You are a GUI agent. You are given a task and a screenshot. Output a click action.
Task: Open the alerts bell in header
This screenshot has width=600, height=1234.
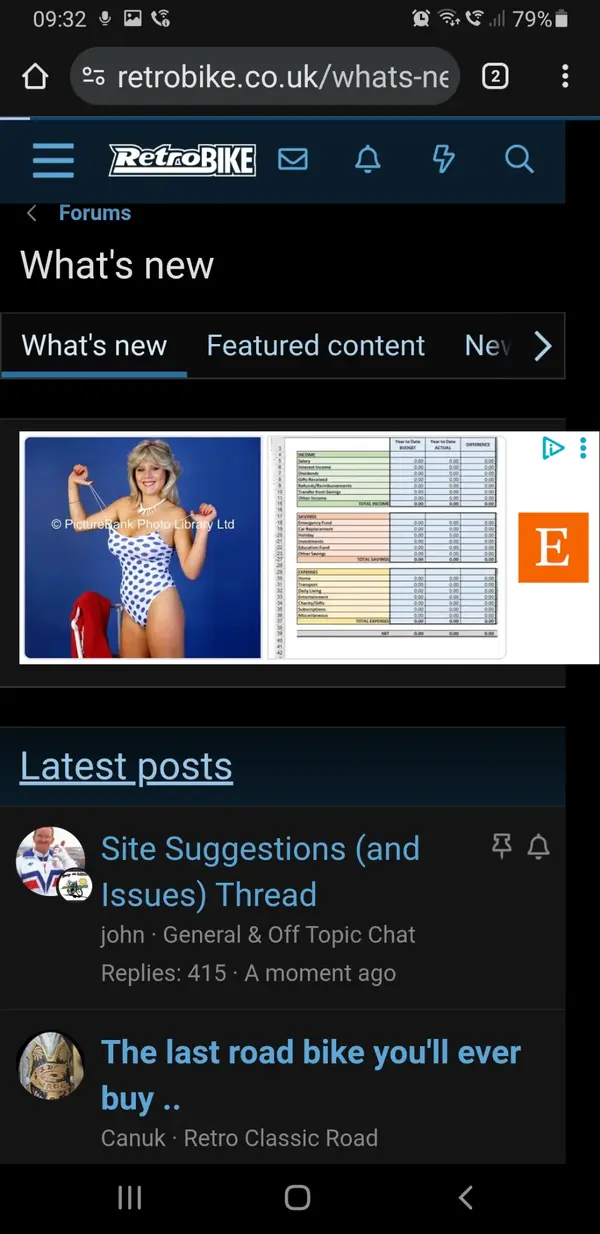point(368,159)
